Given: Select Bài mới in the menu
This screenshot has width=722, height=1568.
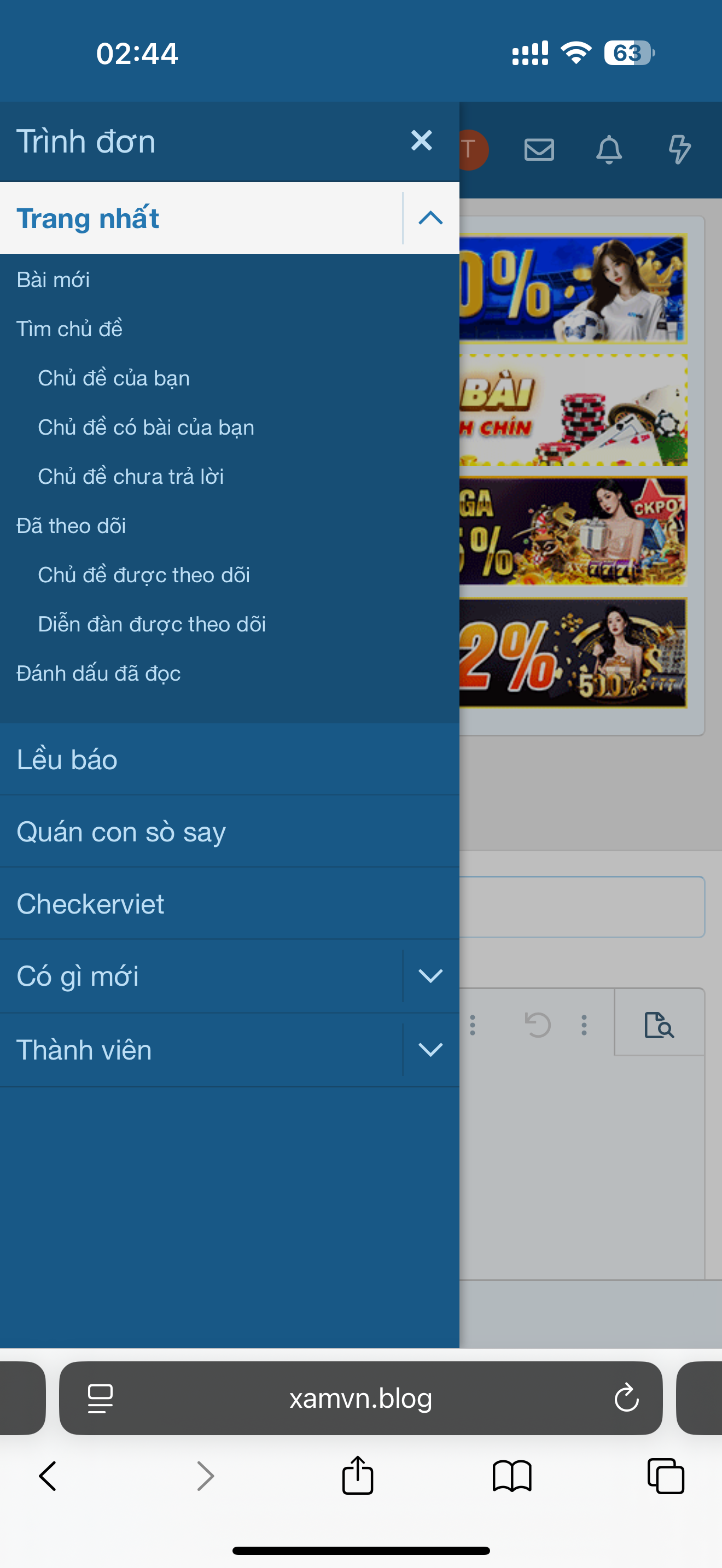Looking at the screenshot, I should [53, 279].
